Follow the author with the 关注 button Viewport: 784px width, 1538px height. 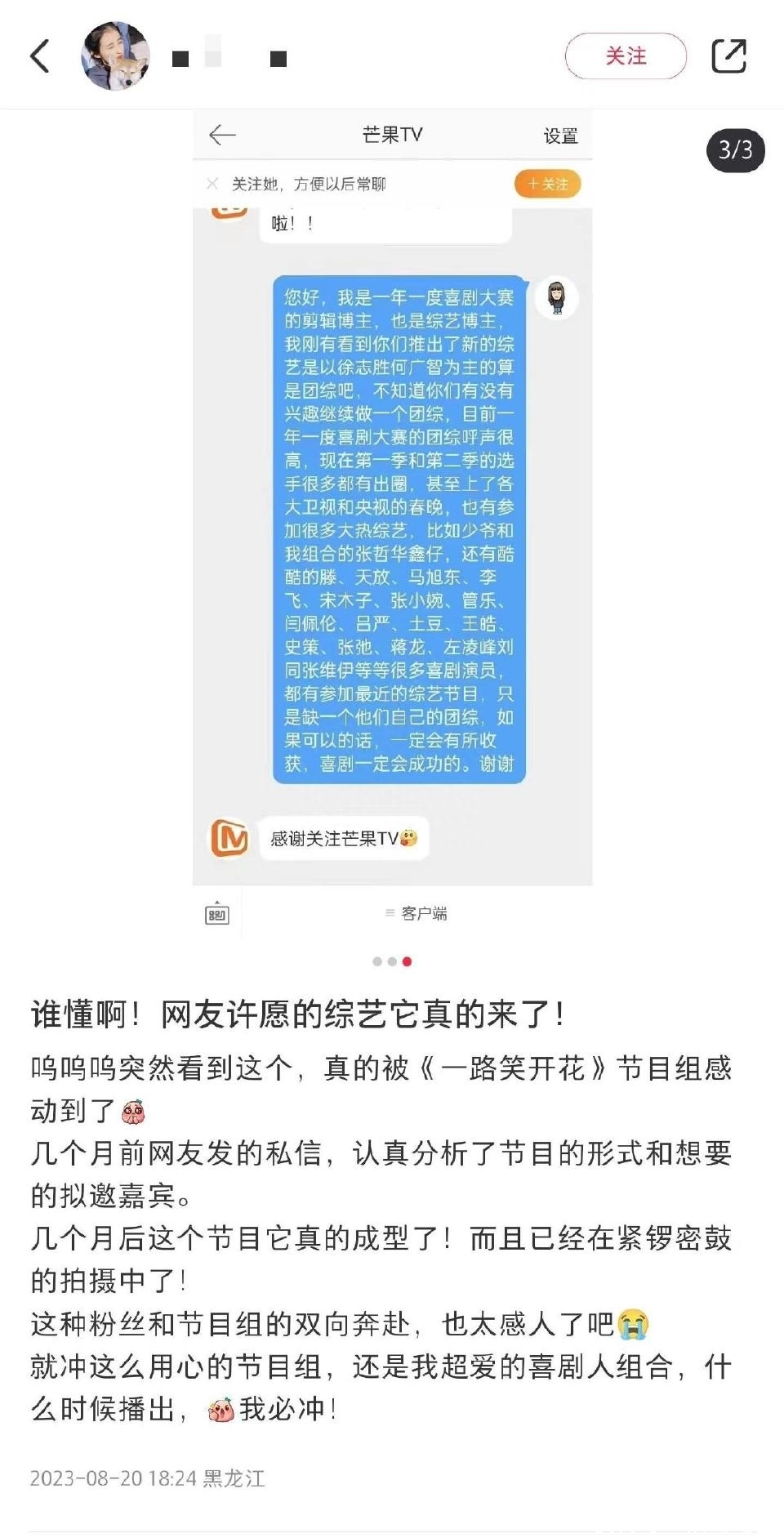click(x=626, y=56)
